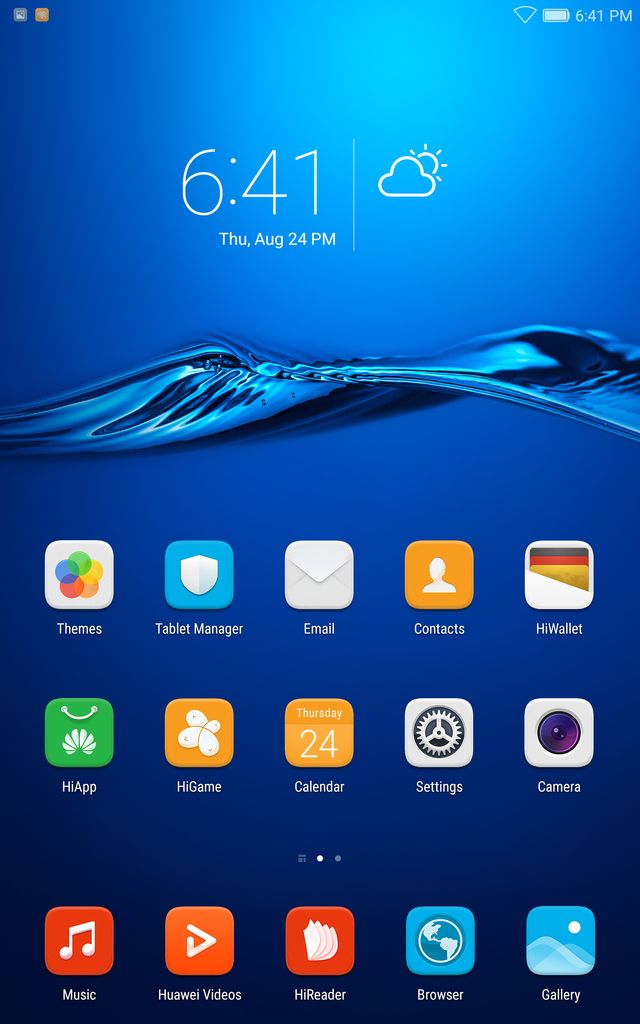
Task: Open Settings
Action: [x=439, y=733]
